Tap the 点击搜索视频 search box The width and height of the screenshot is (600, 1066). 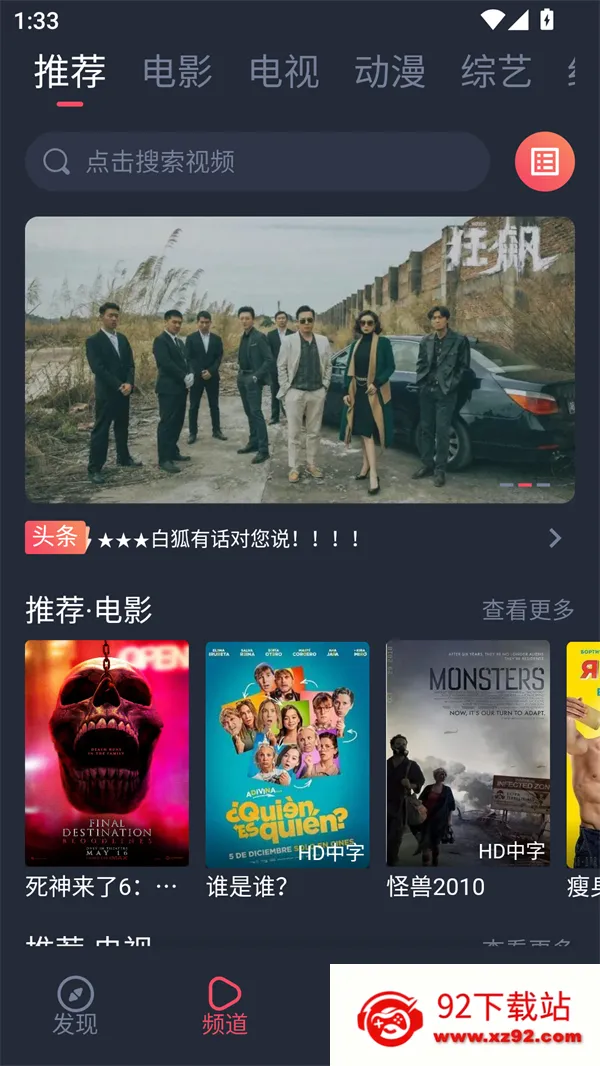(258, 162)
